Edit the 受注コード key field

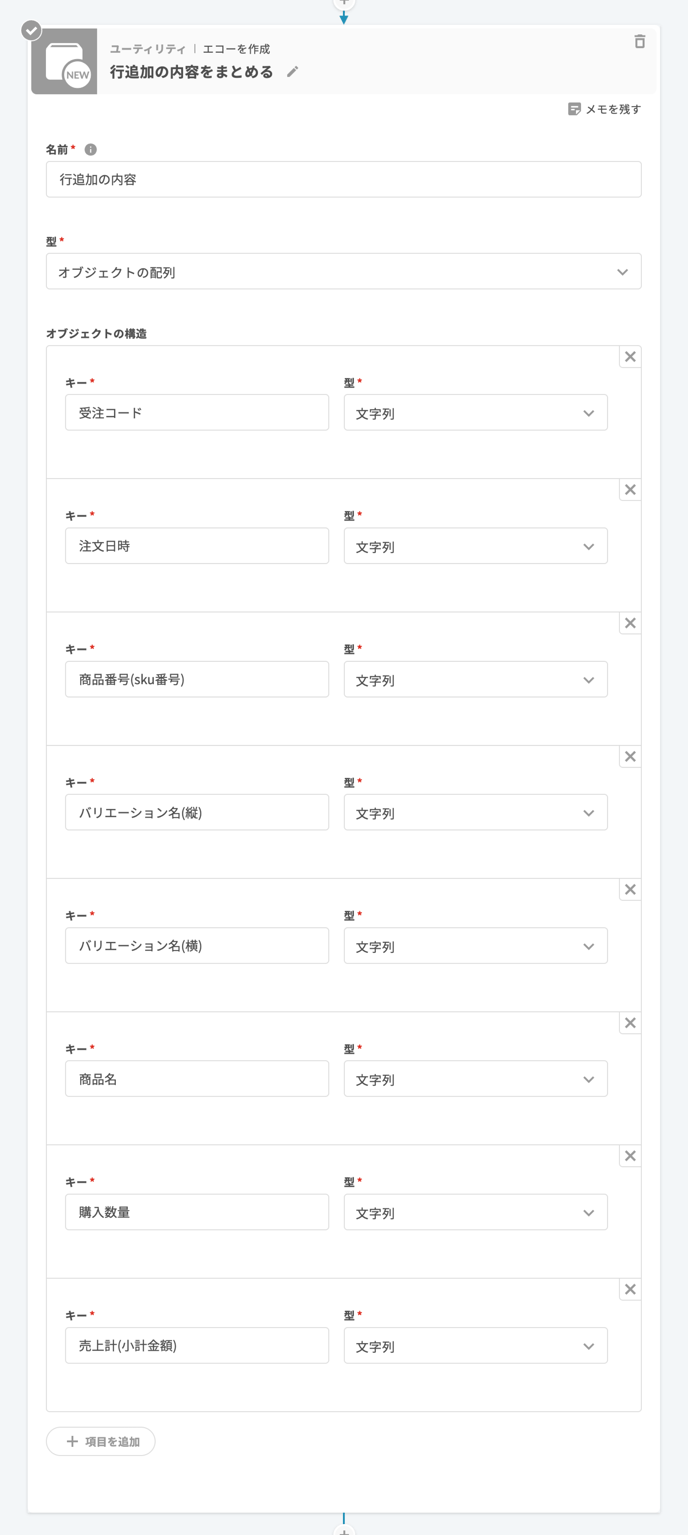197,412
